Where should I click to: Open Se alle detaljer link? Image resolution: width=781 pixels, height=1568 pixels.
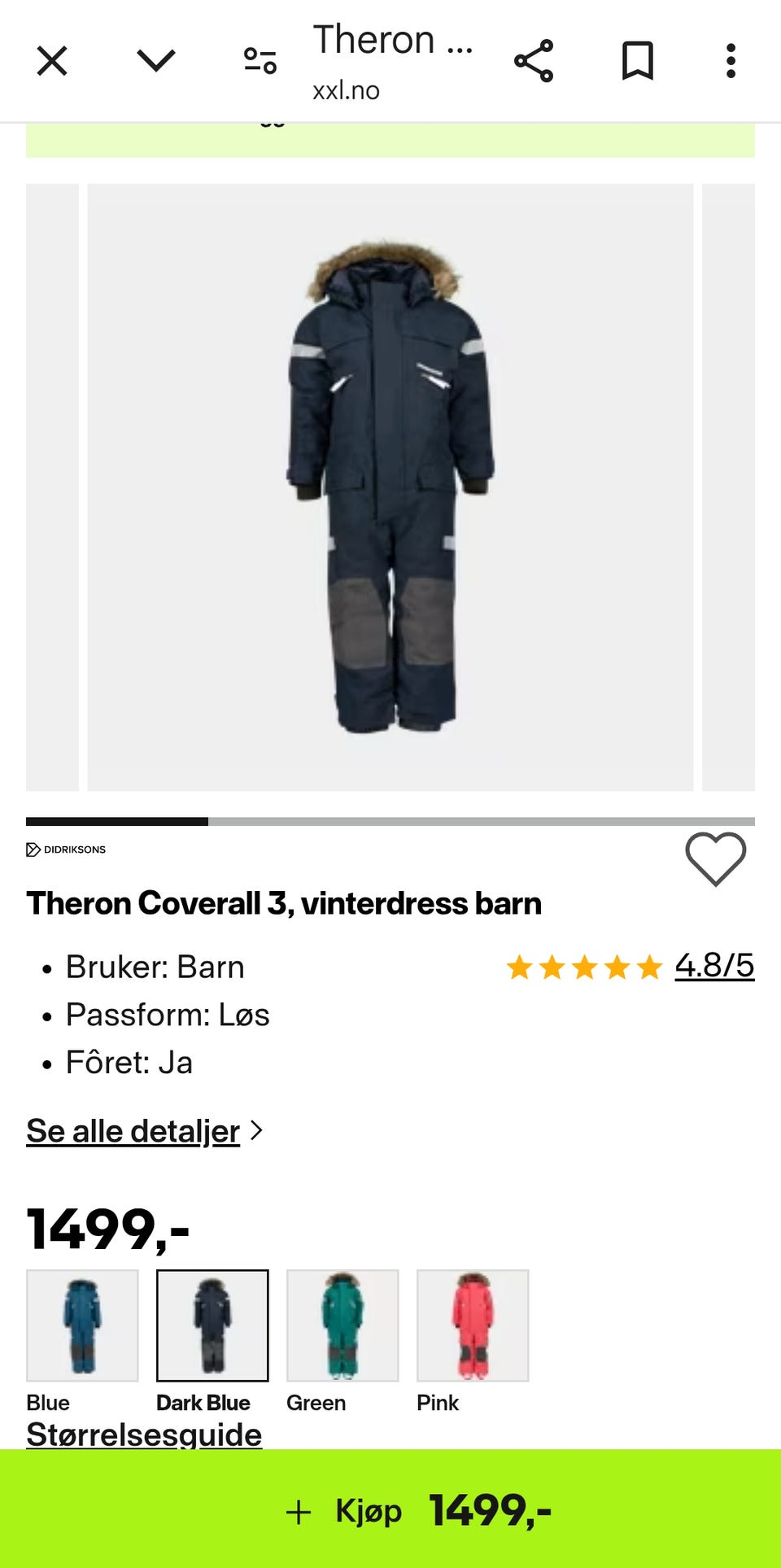point(133,1131)
